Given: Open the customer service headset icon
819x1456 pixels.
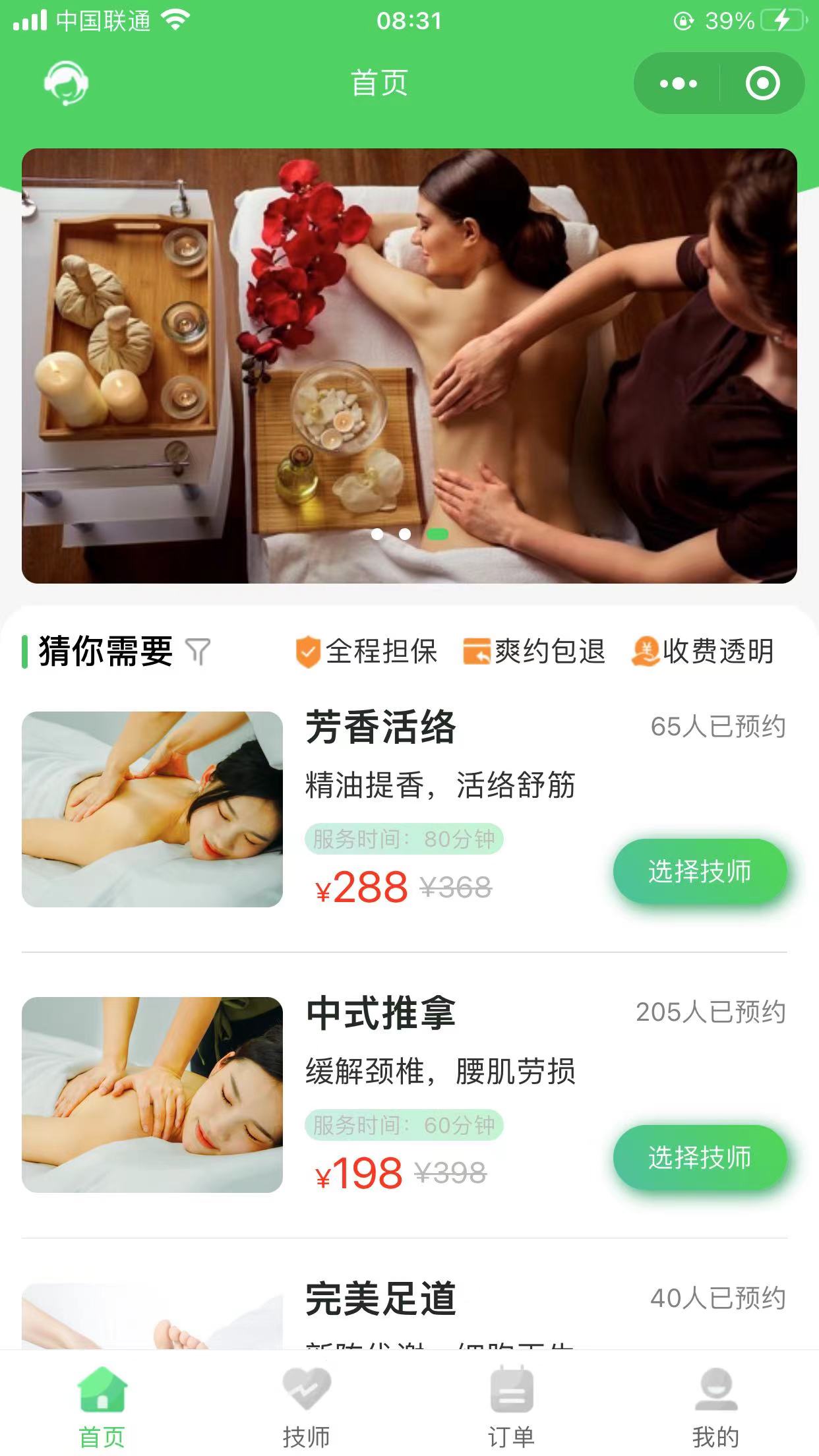Looking at the screenshot, I should pos(67,84).
